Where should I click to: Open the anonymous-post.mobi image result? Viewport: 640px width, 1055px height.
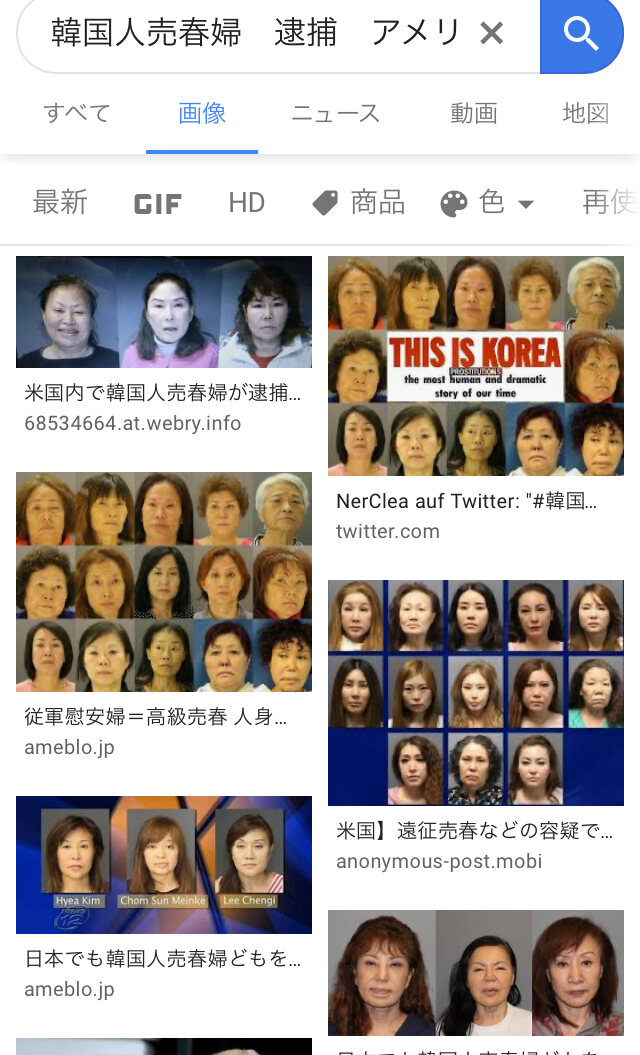tap(476, 692)
